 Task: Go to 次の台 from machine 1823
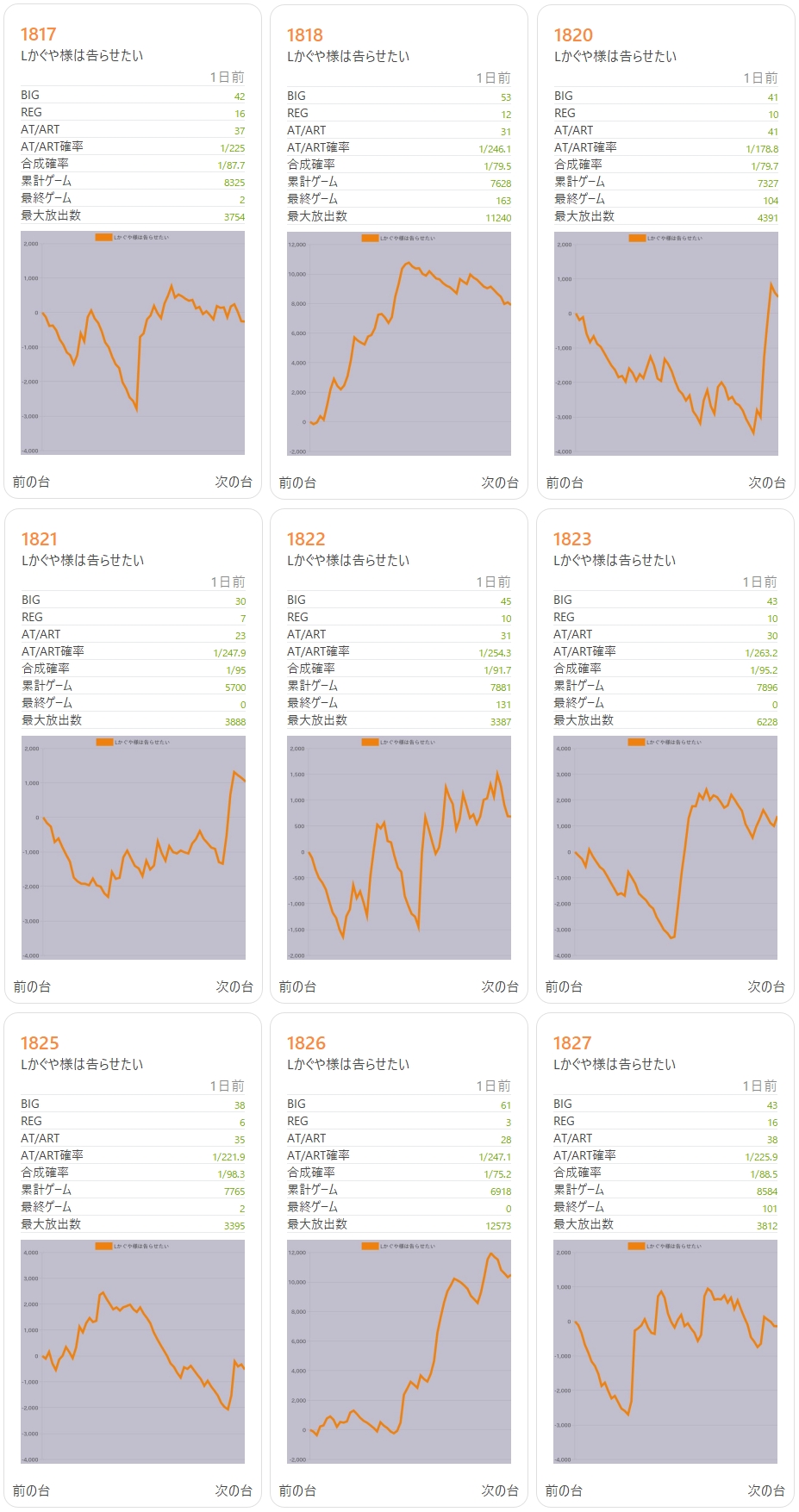[x=766, y=986]
